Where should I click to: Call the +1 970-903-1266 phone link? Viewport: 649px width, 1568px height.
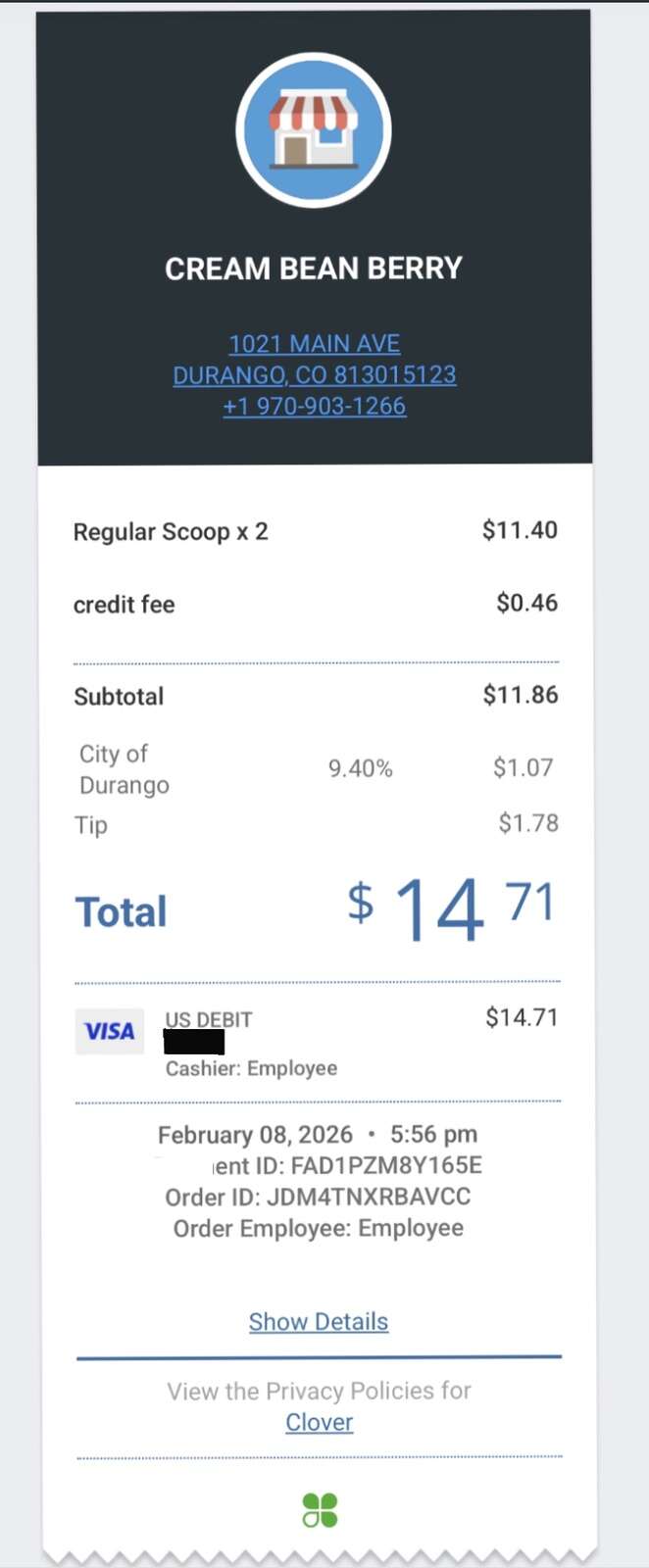coord(314,406)
